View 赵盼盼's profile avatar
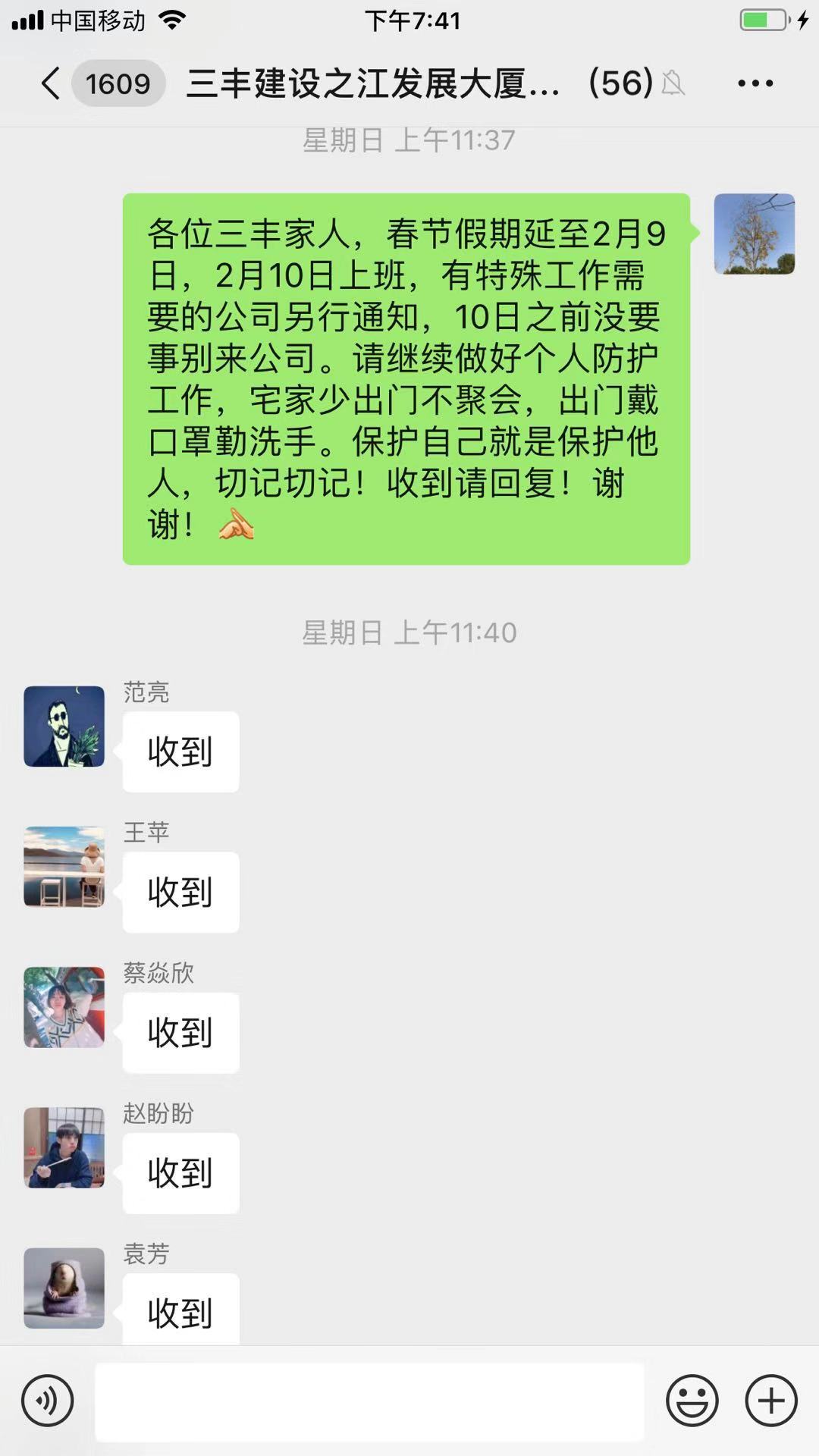This screenshot has width=819, height=1456. [x=64, y=1147]
